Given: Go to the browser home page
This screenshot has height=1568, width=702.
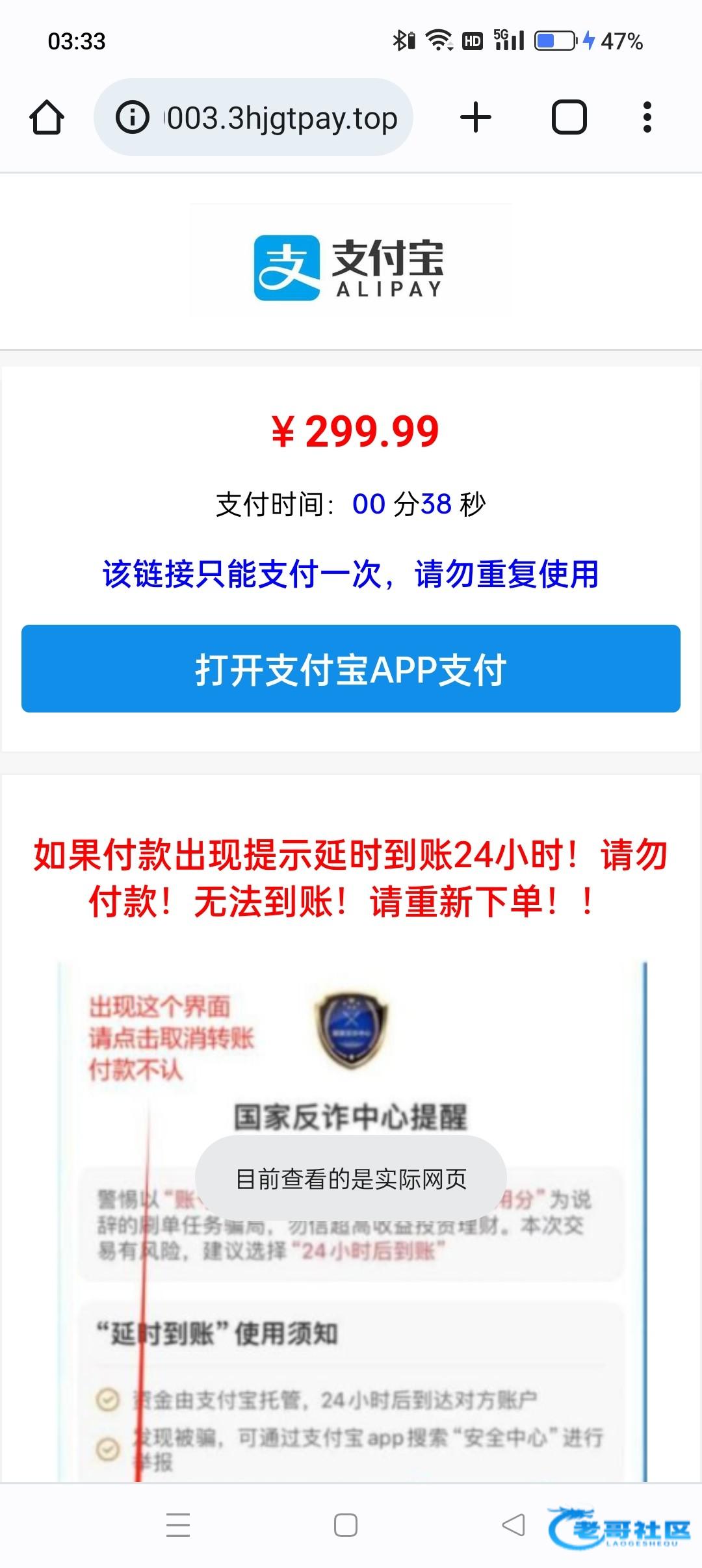Looking at the screenshot, I should [47, 118].
